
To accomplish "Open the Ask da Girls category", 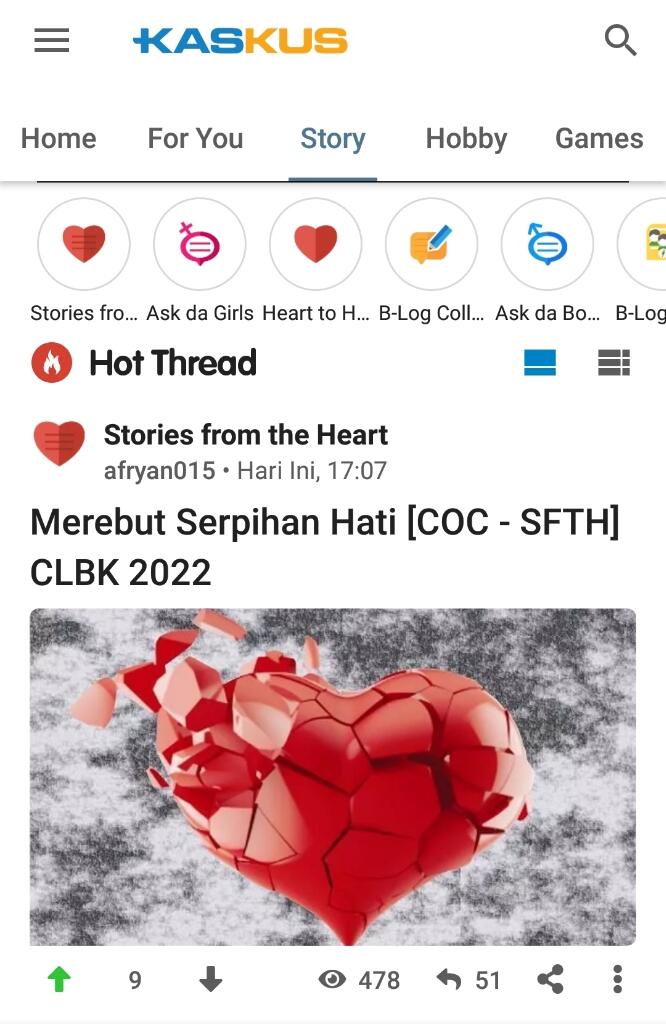I will point(199,244).
